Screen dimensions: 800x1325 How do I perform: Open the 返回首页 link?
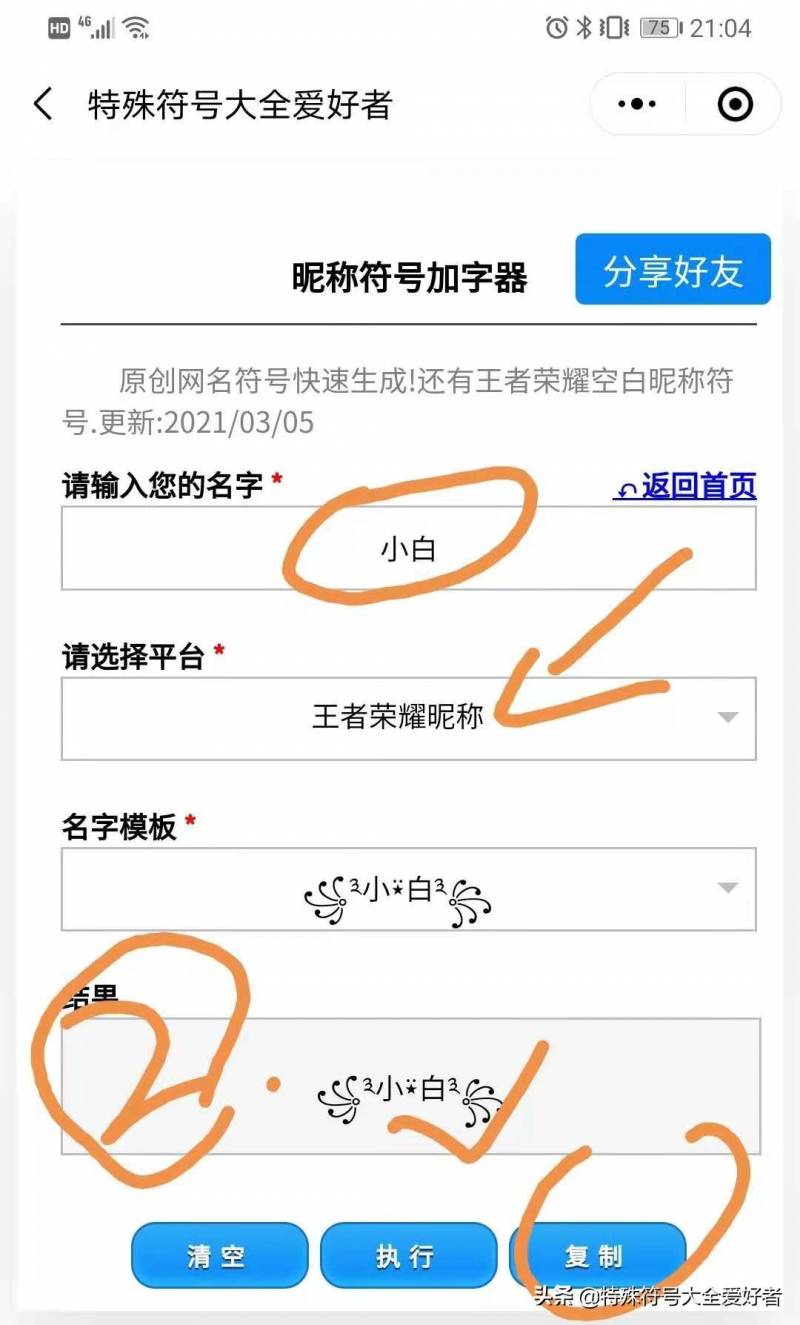tap(685, 487)
